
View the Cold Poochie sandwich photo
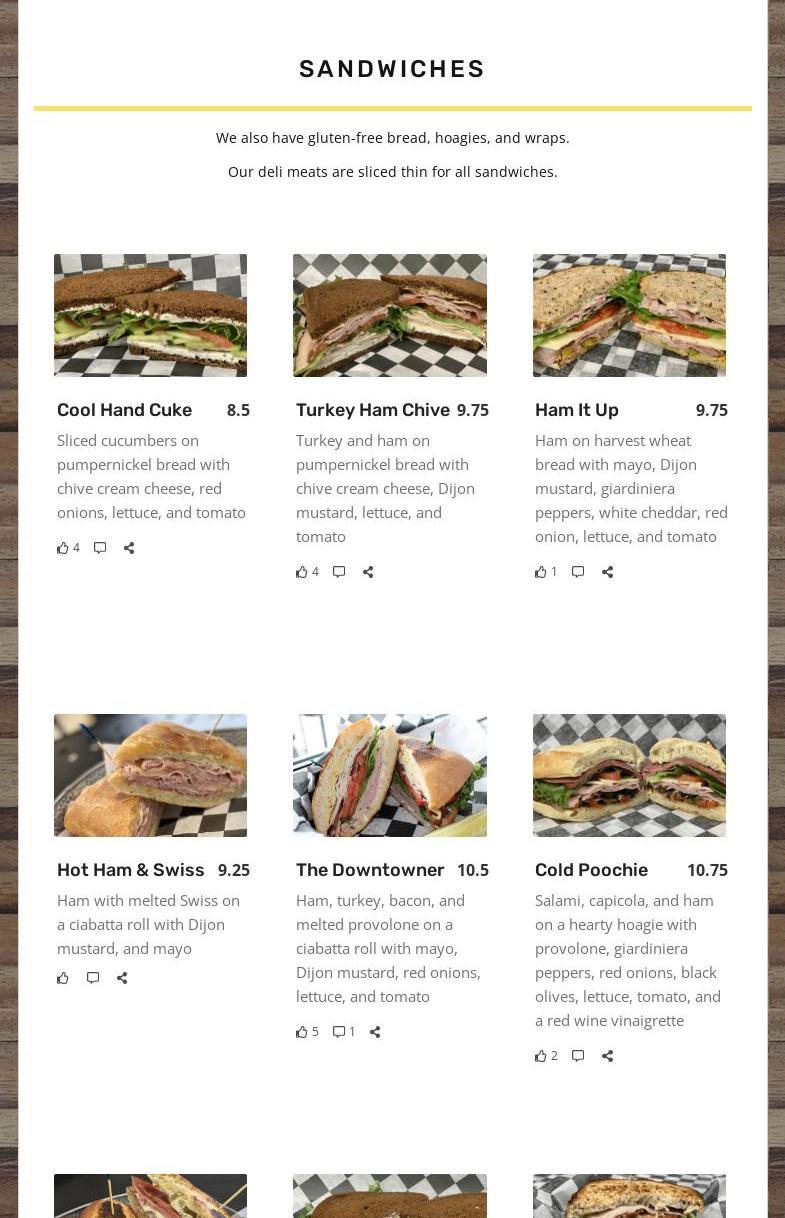point(629,775)
